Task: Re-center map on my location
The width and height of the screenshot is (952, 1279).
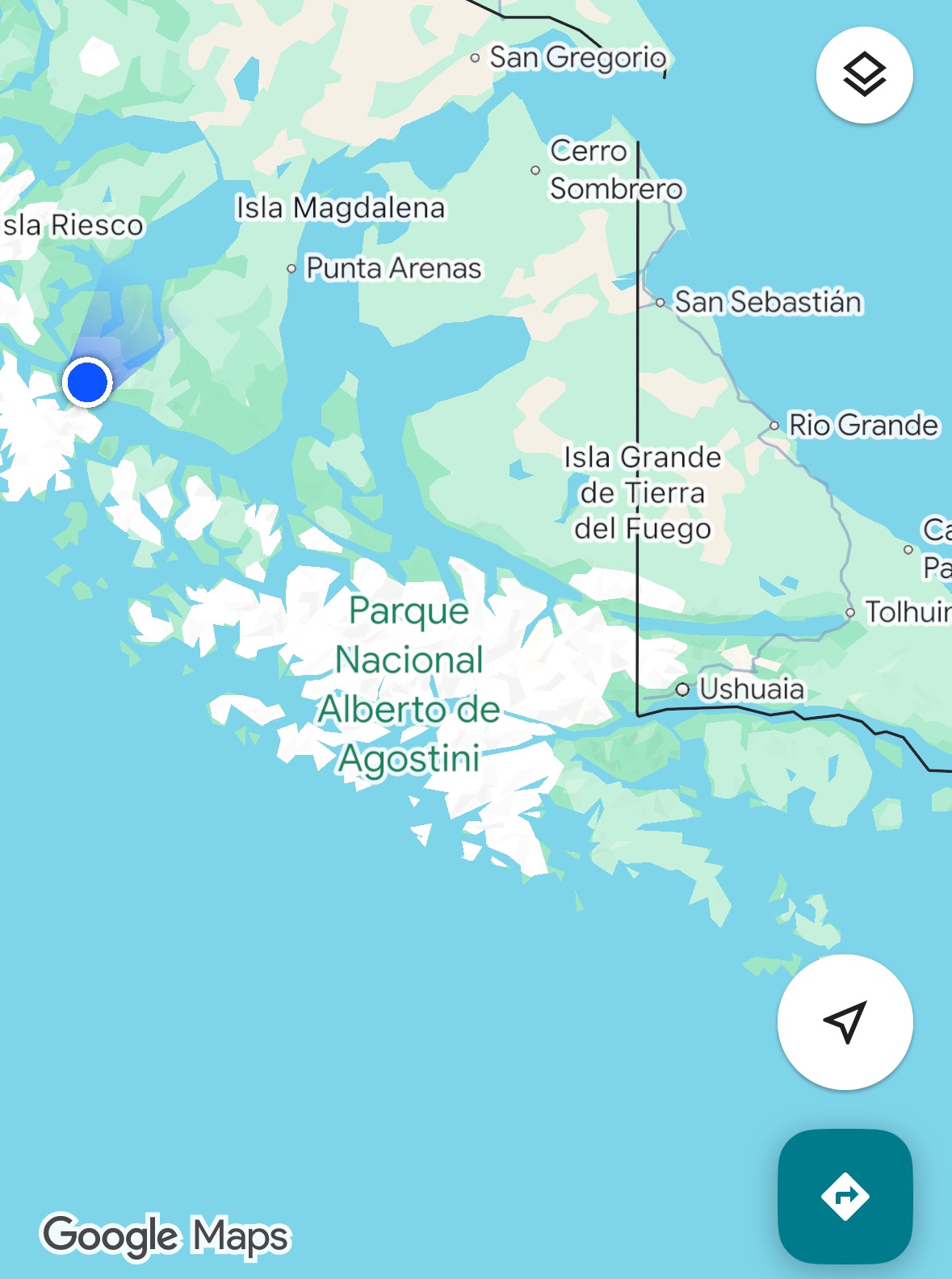Action: [845, 1021]
